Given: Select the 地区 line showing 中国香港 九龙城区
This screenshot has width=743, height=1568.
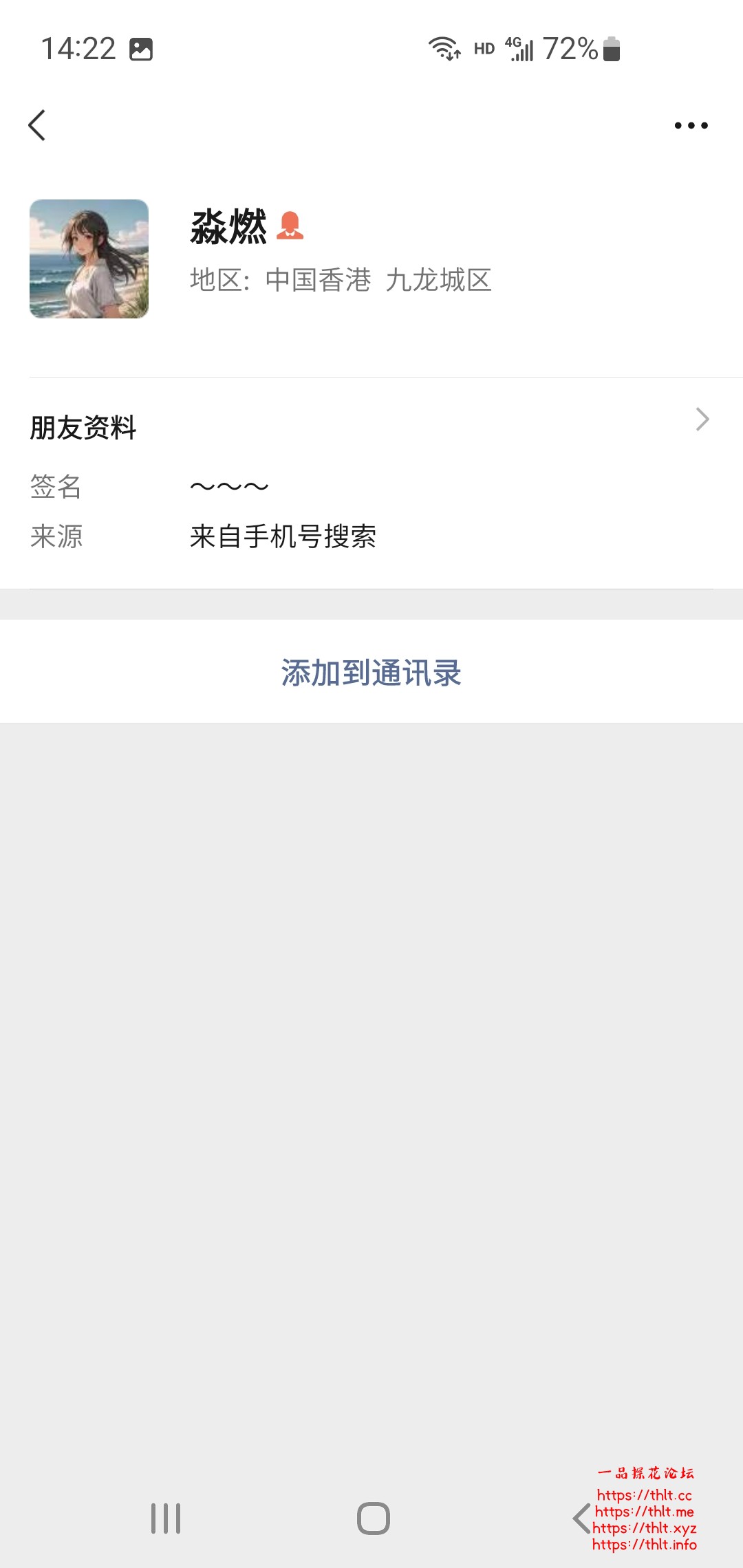Looking at the screenshot, I should [x=340, y=281].
